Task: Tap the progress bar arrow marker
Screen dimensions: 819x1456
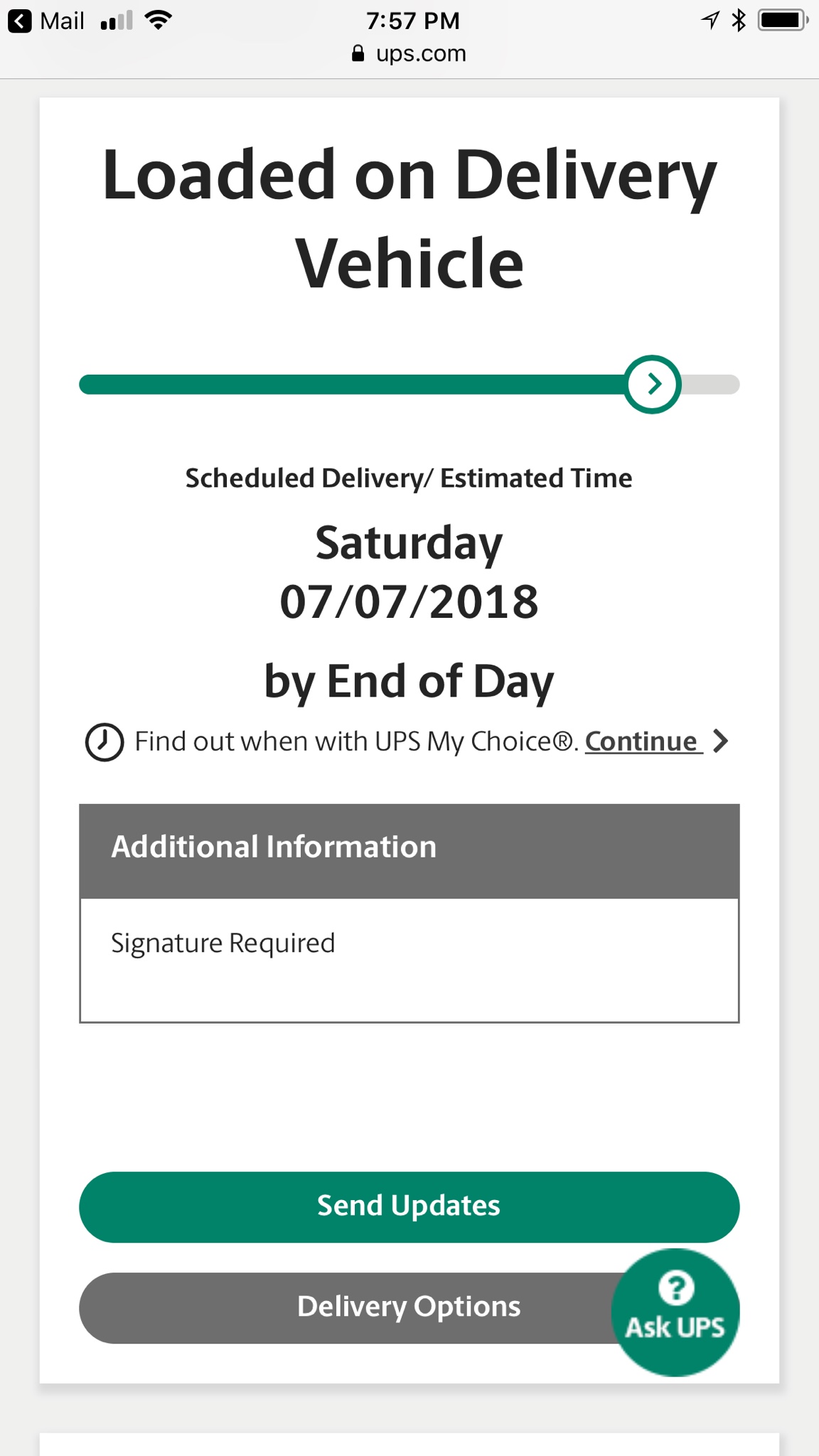Action: click(x=653, y=384)
